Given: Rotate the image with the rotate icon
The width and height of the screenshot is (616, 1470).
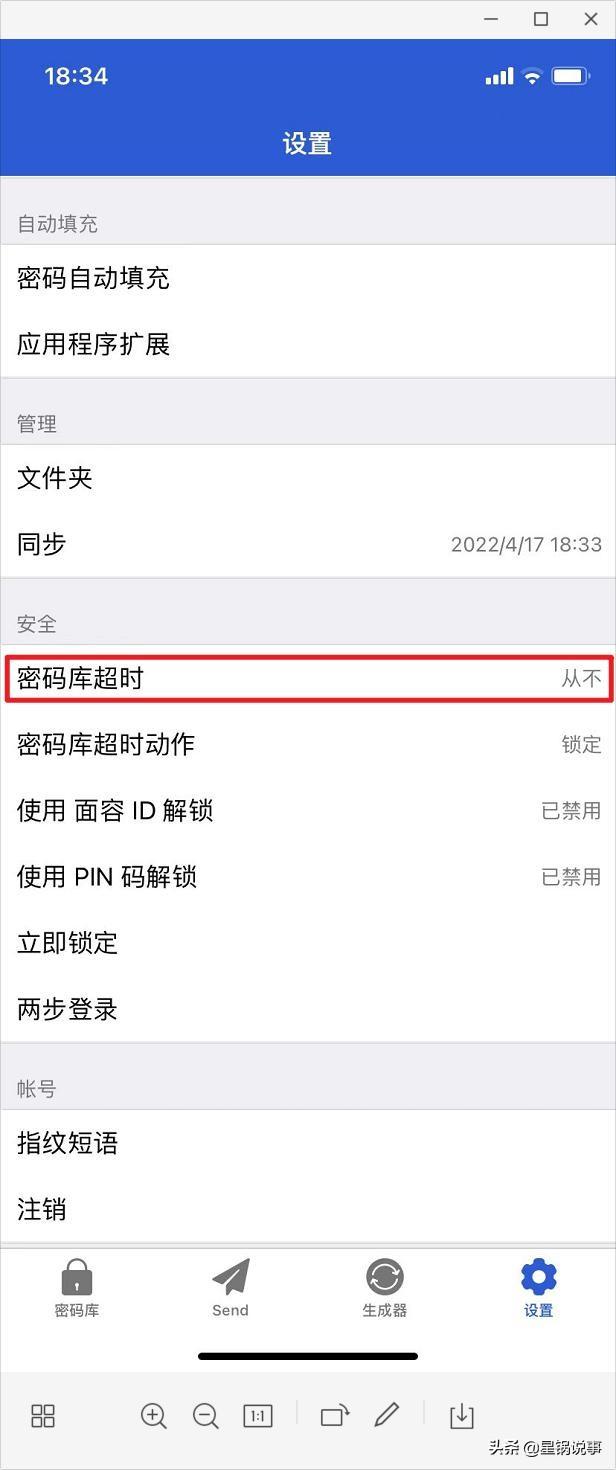Looking at the screenshot, I should tap(334, 1416).
